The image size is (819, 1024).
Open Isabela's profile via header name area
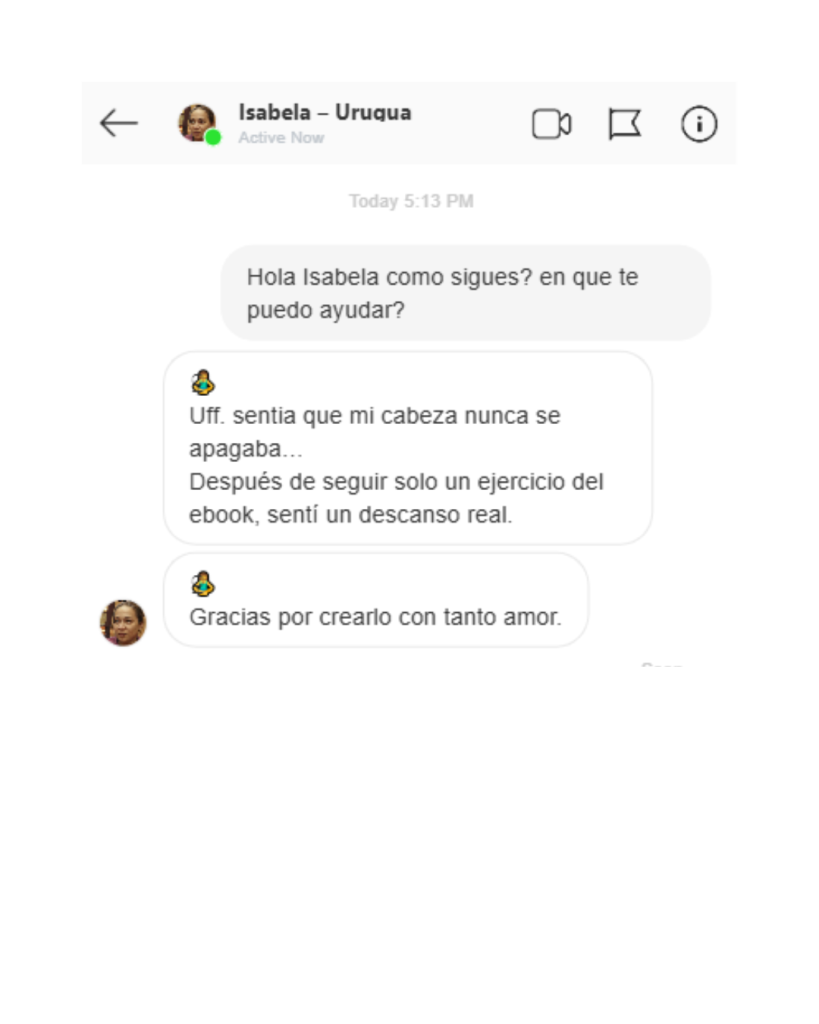point(323,112)
